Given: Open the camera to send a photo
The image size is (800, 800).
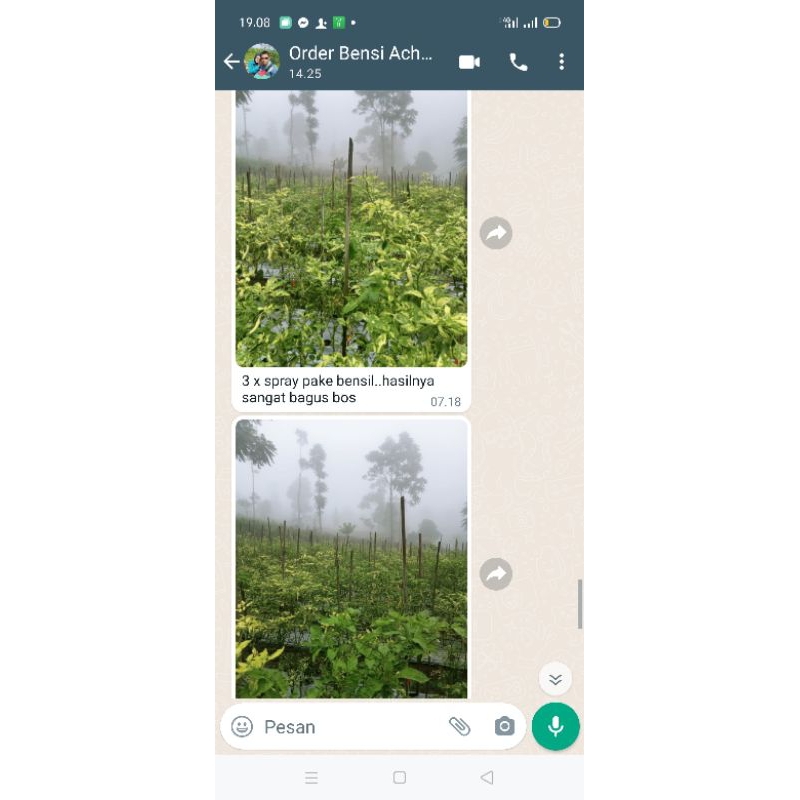Looking at the screenshot, I should point(505,727).
